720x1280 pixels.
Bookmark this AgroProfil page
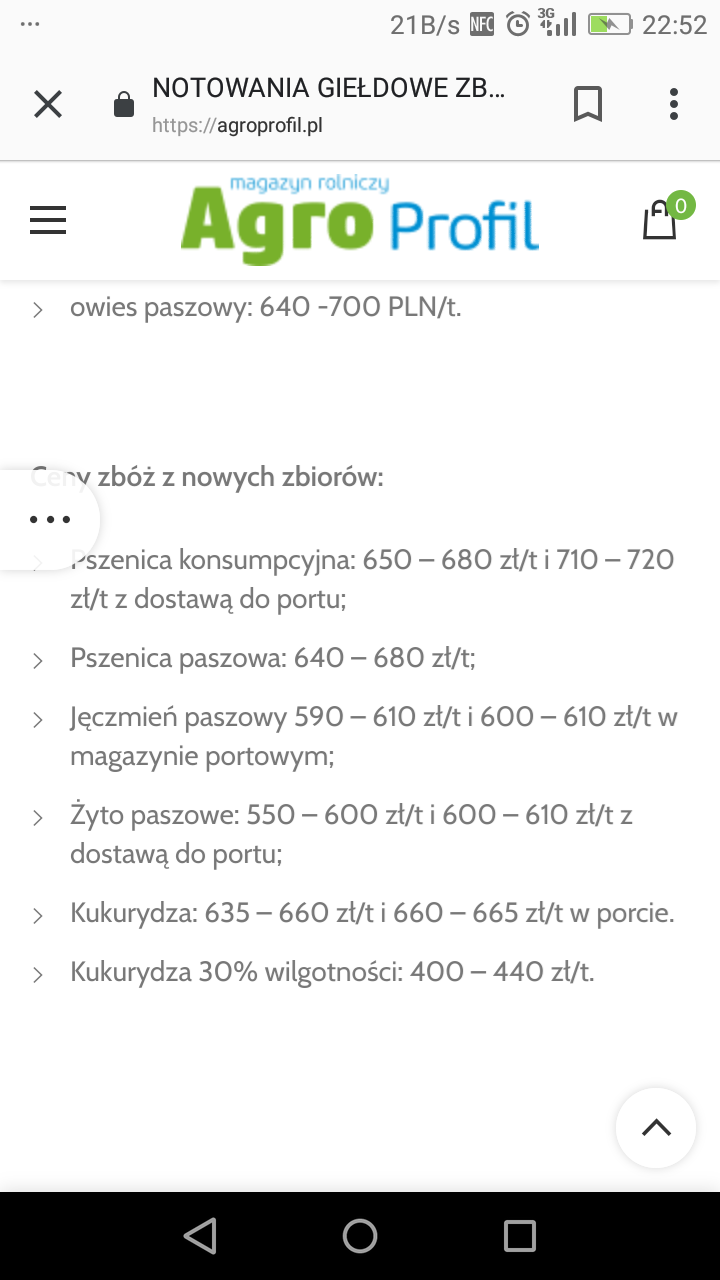coord(588,104)
